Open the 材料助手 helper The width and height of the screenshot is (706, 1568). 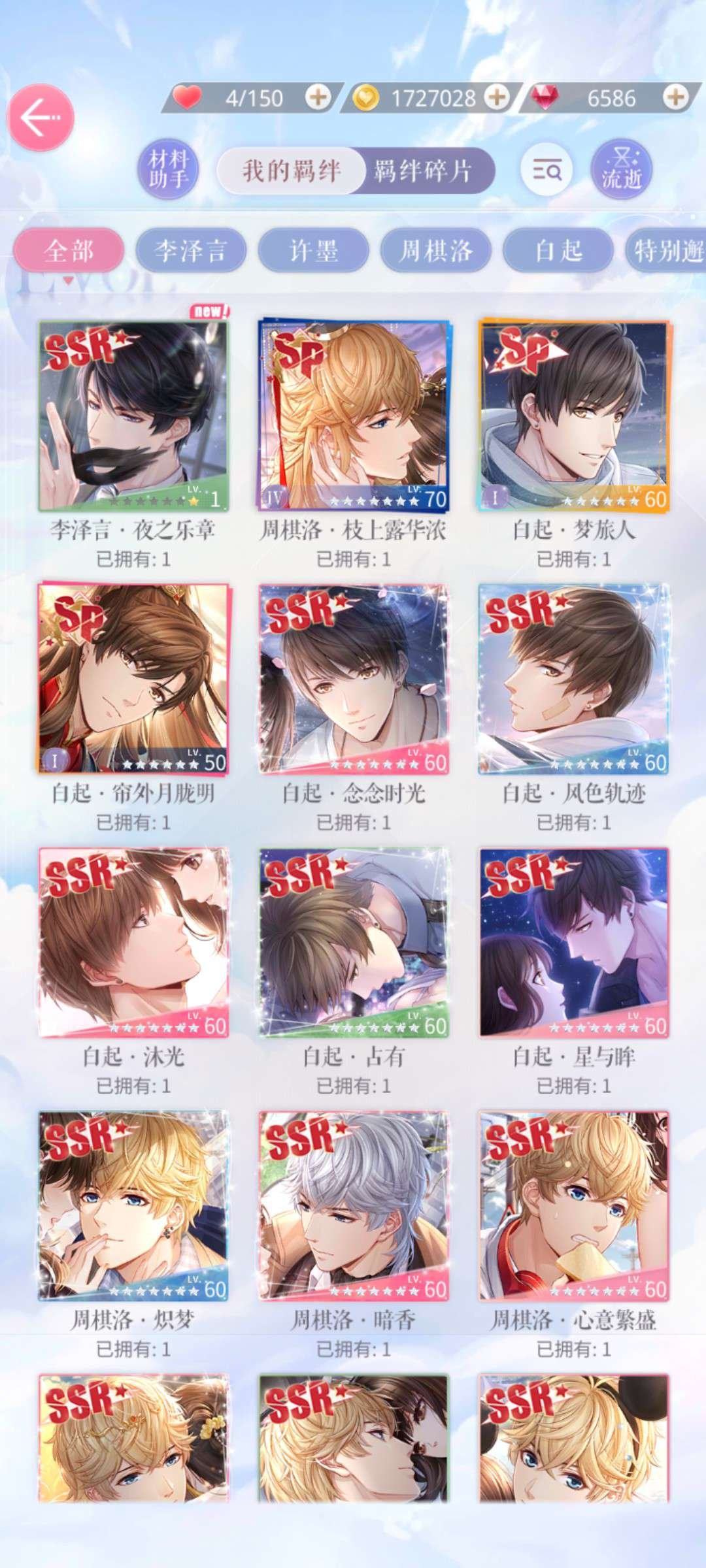tap(168, 169)
